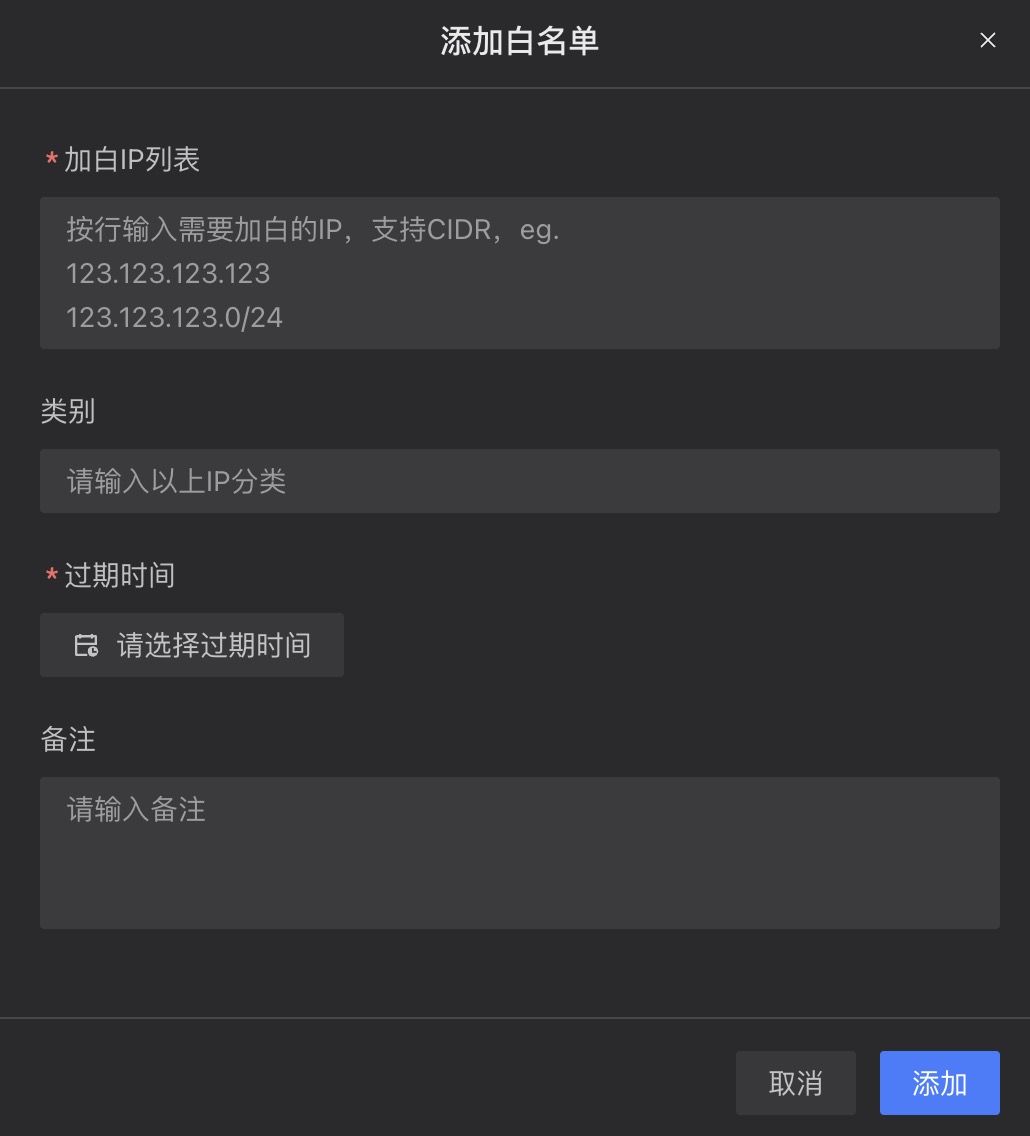
Task: Click the 类别 field label
Action: (x=67, y=412)
